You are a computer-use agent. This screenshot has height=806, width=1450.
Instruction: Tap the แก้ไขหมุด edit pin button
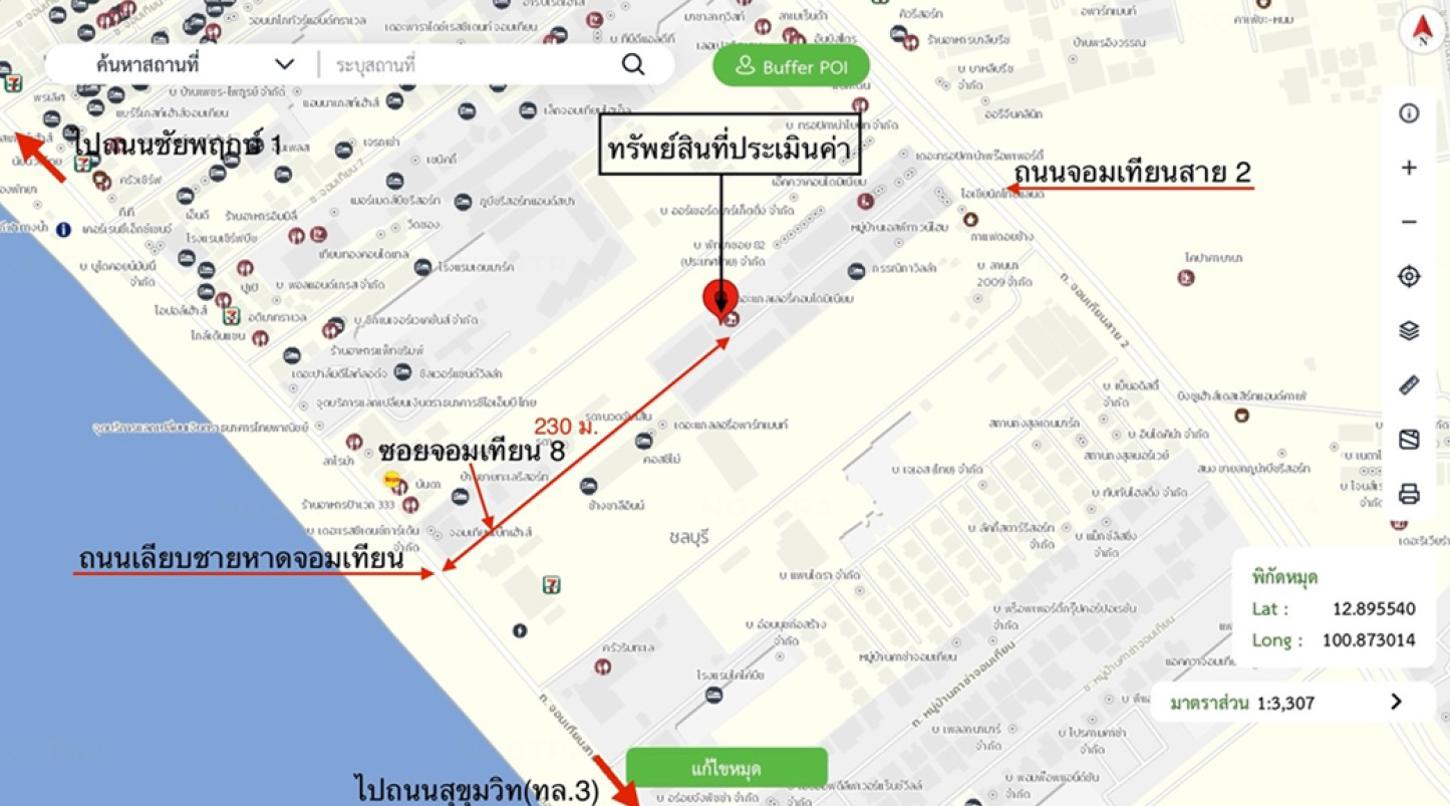pyautogui.click(x=727, y=769)
